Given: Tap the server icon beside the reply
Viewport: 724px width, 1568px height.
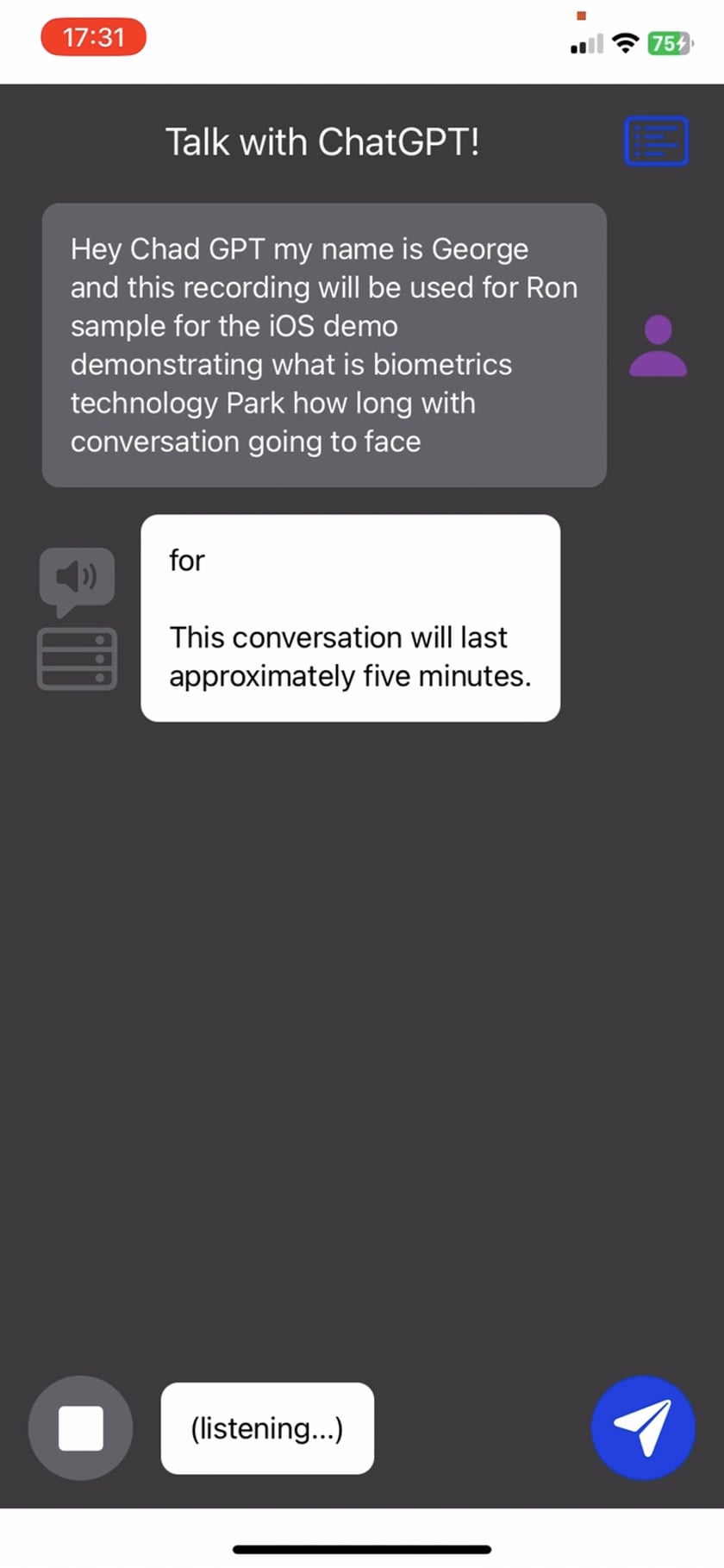Looking at the screenshot, I should tap(77, 659).
